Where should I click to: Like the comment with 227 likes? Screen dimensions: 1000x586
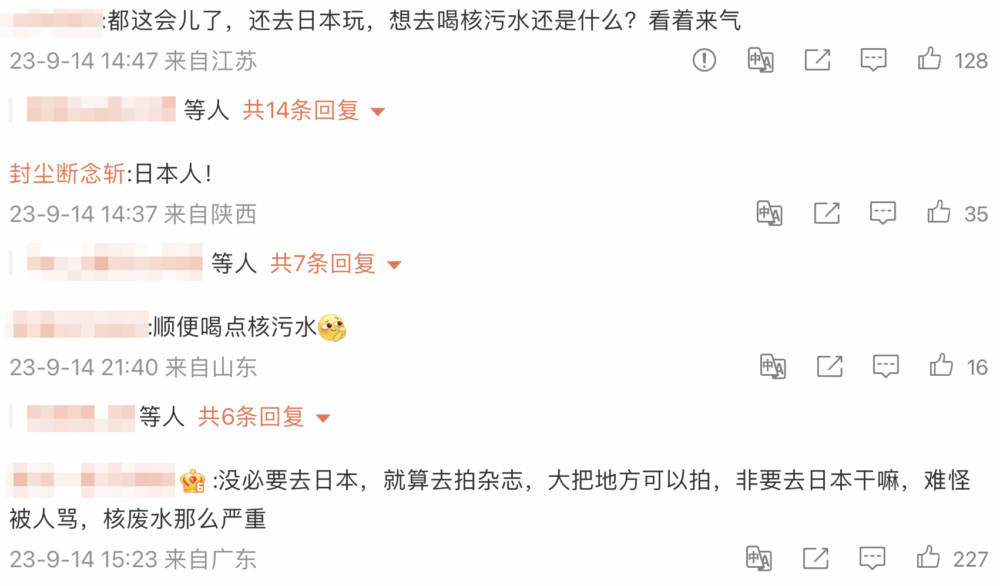[928, 558]
